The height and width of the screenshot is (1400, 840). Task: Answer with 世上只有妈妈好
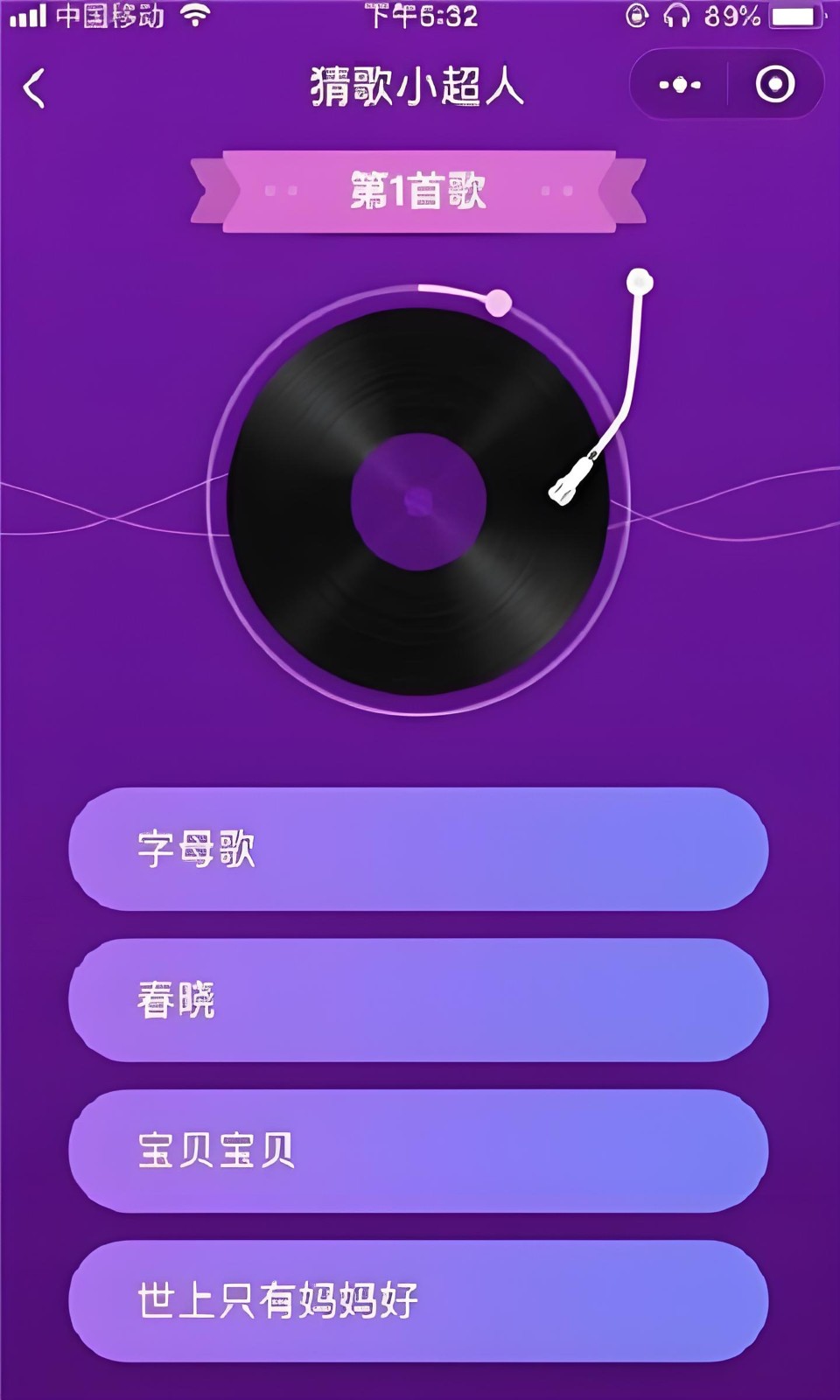click(418, 1301)
